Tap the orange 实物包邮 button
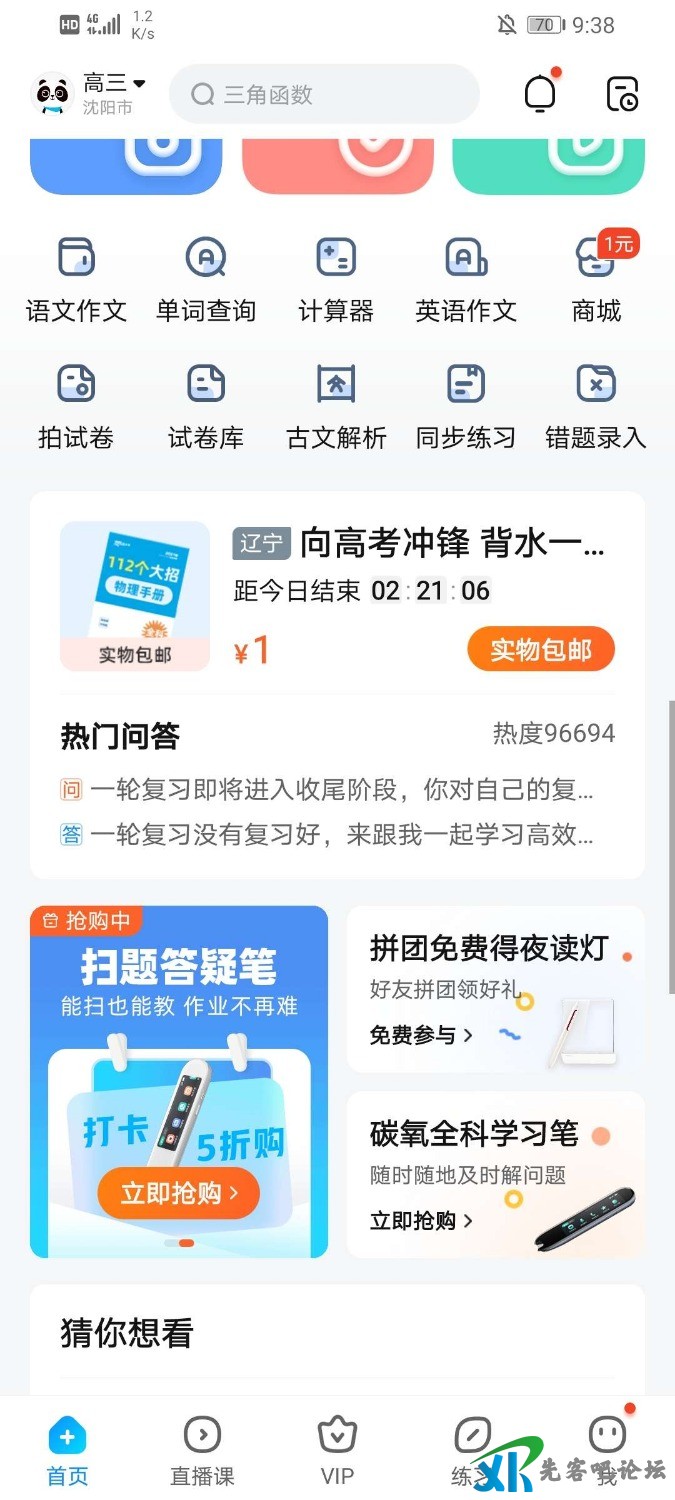 tap(540, 650)
